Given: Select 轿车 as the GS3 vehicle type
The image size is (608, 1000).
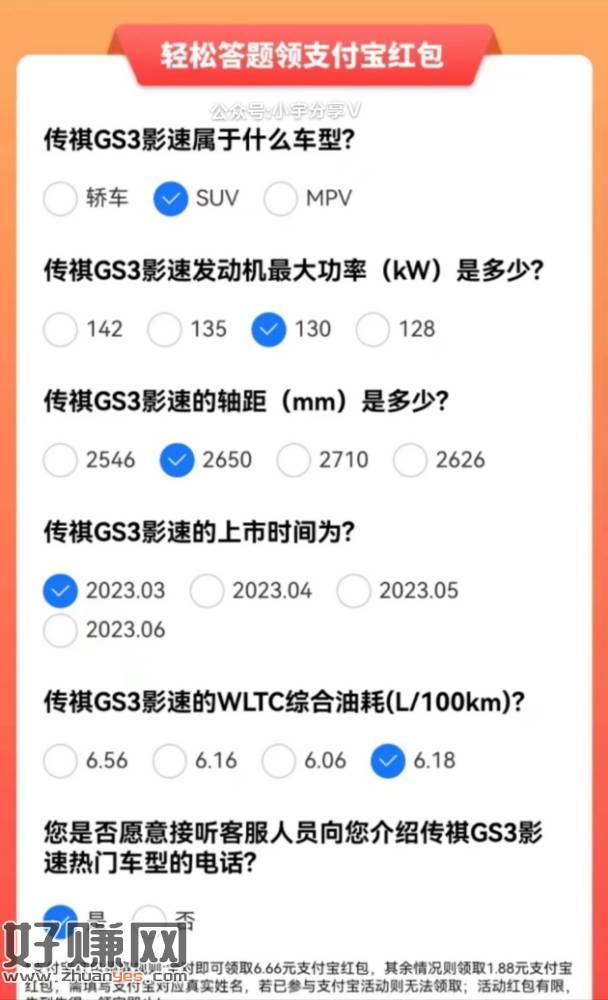Looking at the screenshot, I should click(x=61, y=198).
